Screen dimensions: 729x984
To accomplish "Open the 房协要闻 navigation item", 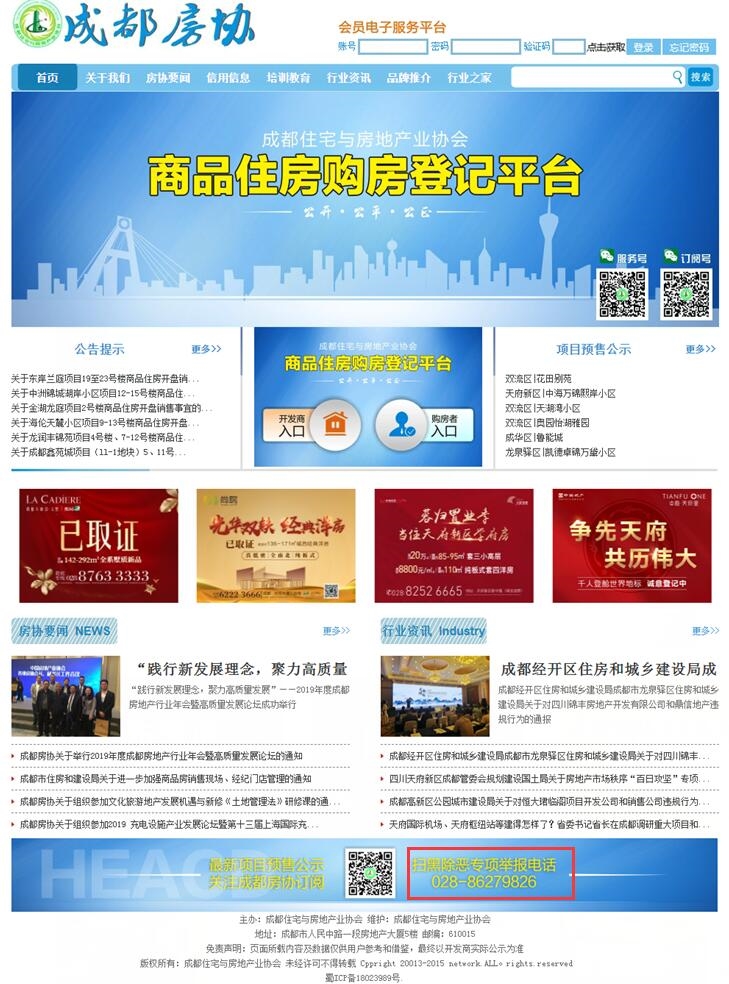I will coord(167,78).
